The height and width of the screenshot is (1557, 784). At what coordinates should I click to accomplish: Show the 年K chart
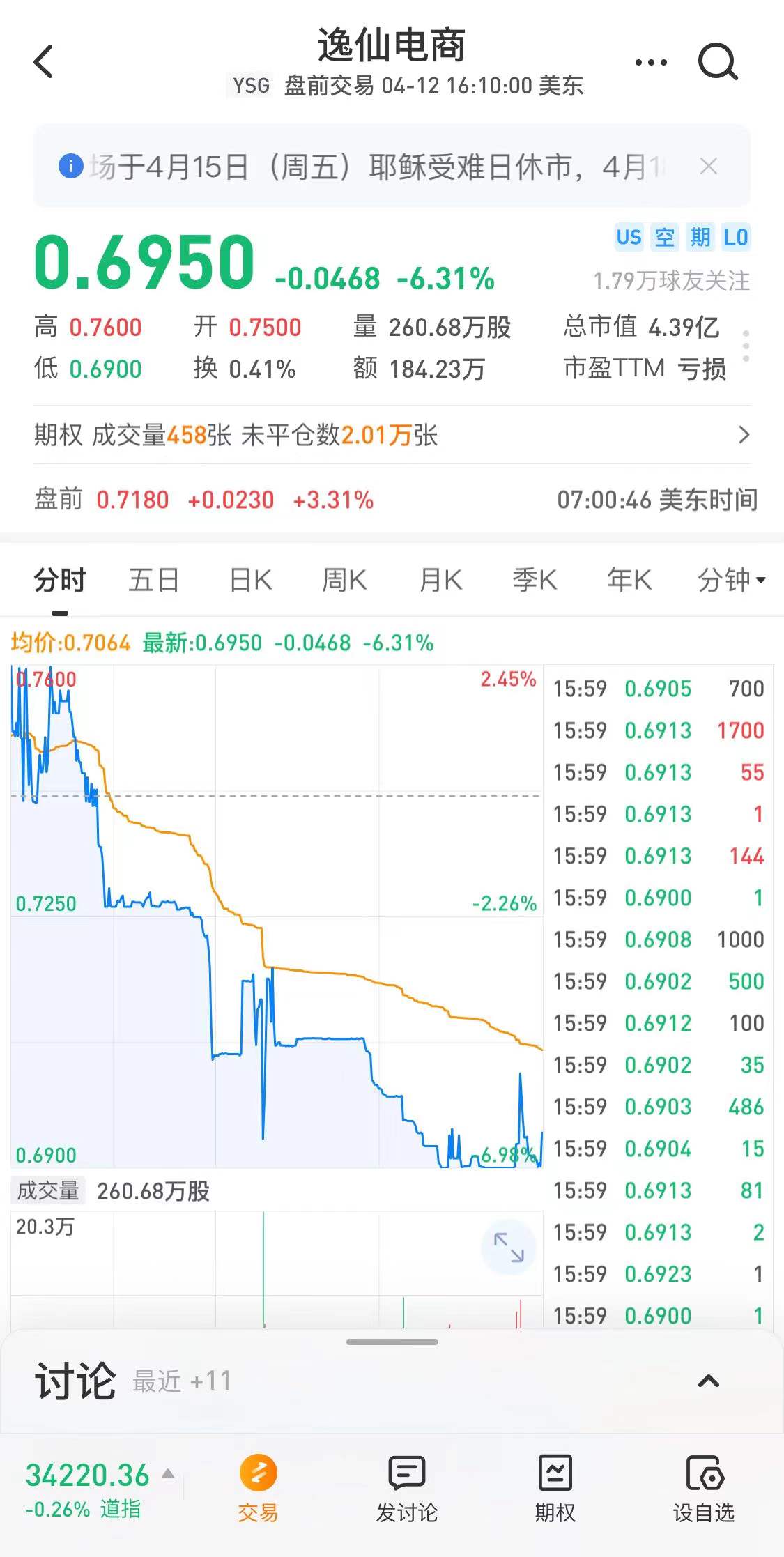(x=629, y=580)
